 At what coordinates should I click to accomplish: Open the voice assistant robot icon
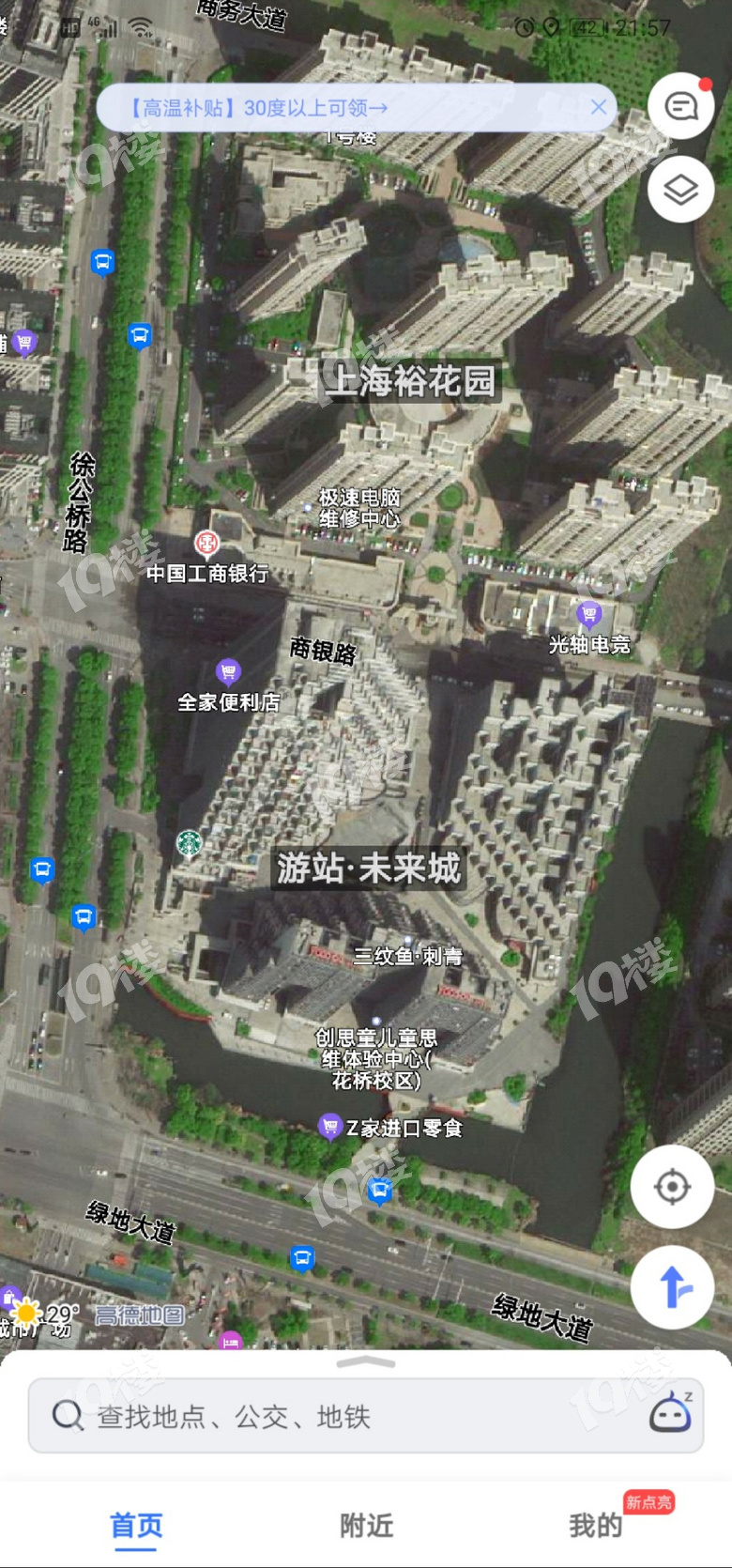pyautogui.click(x=671, y=1413)
